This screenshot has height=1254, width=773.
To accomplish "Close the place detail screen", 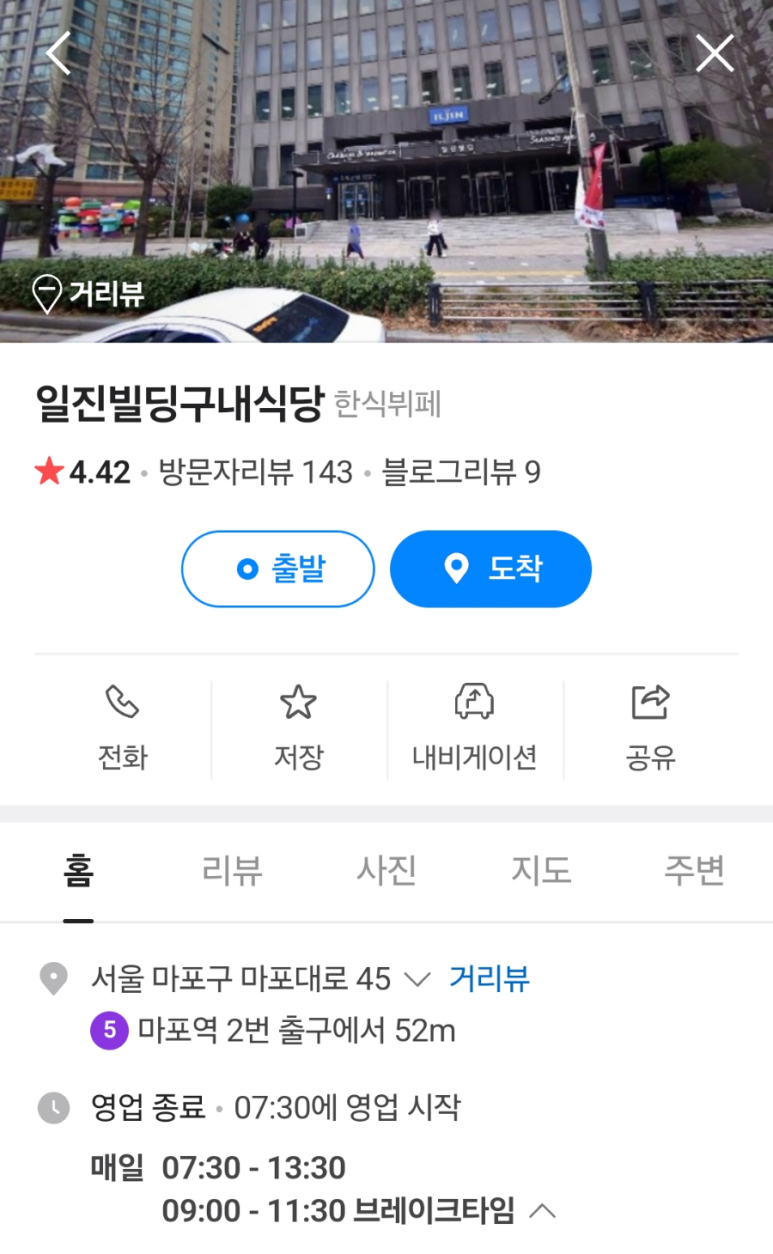I will coord(714,53).
